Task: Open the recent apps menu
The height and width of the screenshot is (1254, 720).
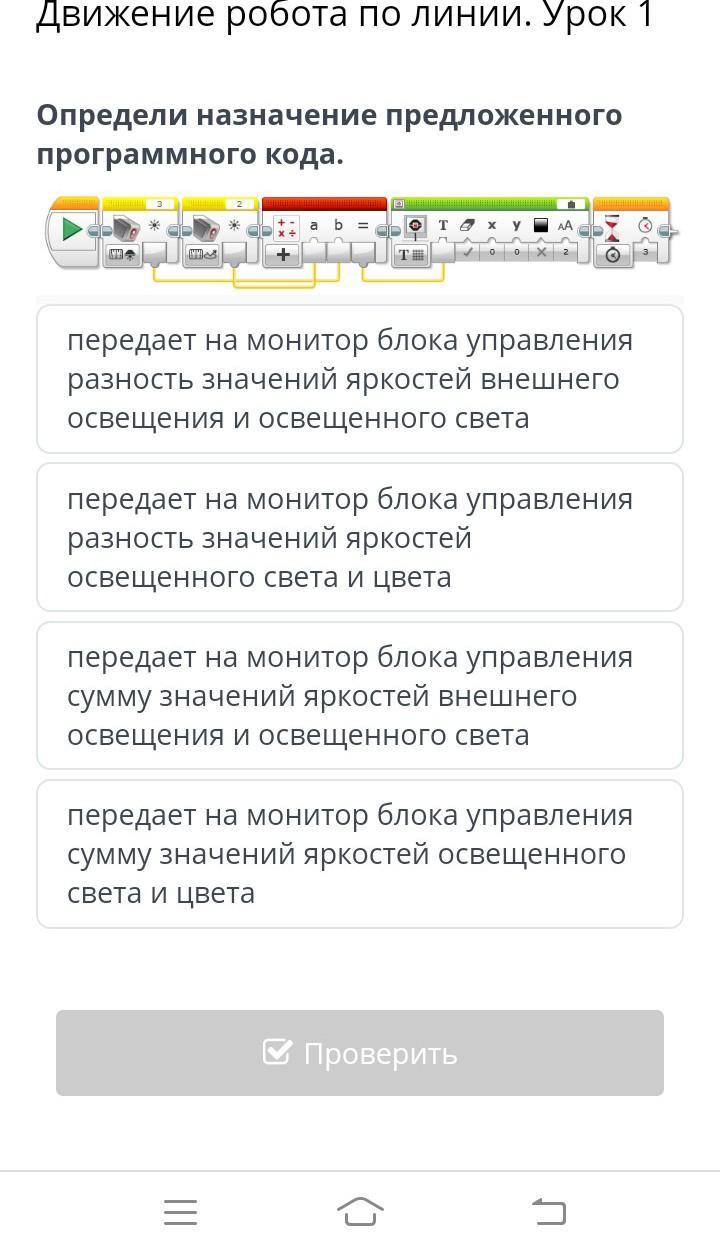Action: (180, 1212)
